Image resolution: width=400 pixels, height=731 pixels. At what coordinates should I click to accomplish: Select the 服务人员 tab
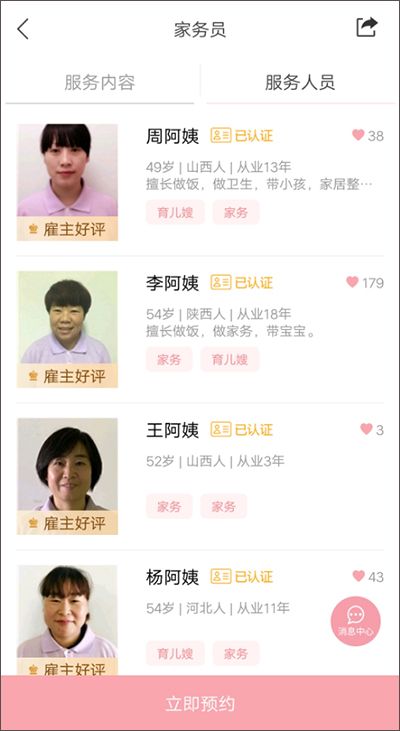300,83
